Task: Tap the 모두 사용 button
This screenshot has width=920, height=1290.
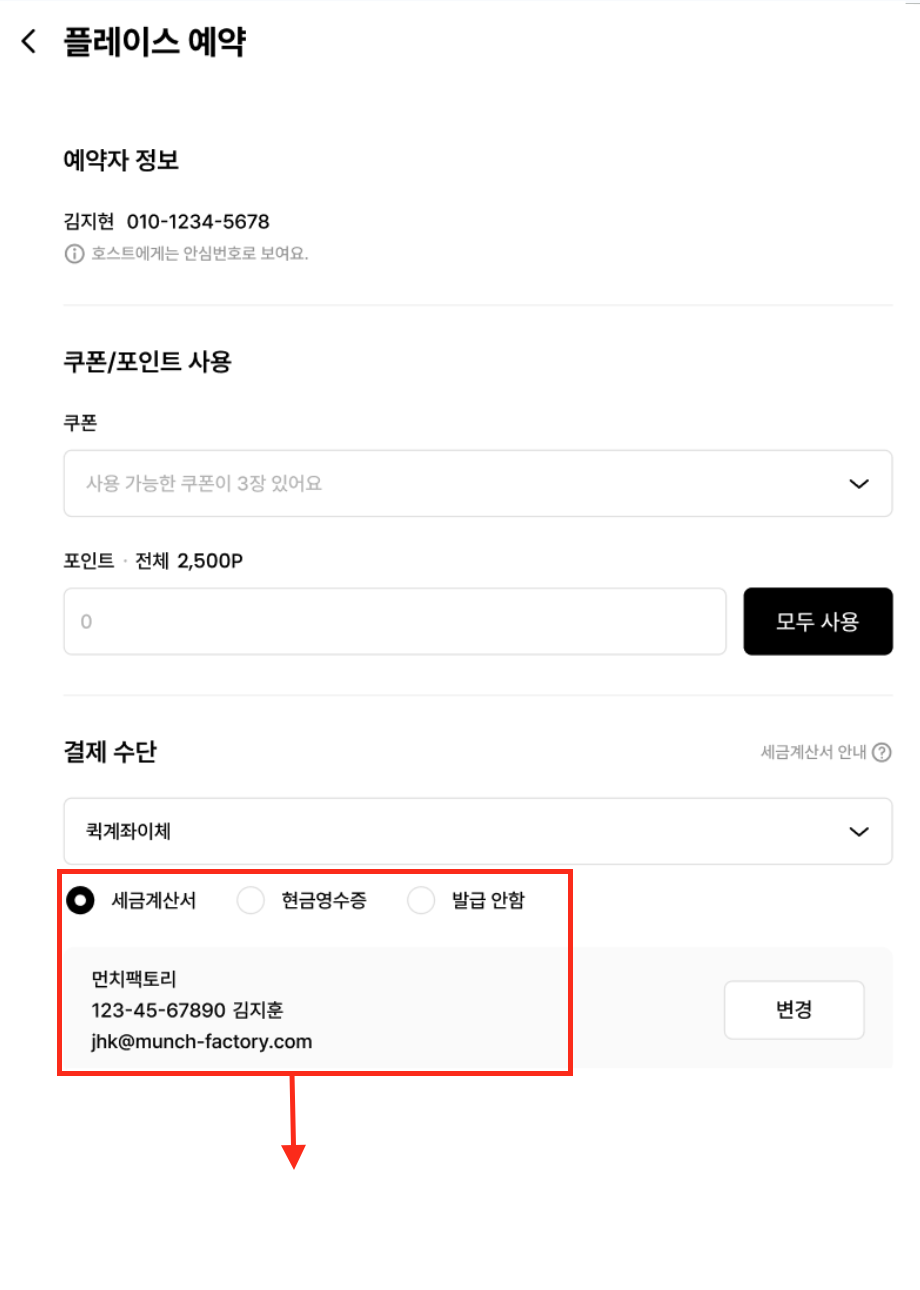Action: pos(817,622)
